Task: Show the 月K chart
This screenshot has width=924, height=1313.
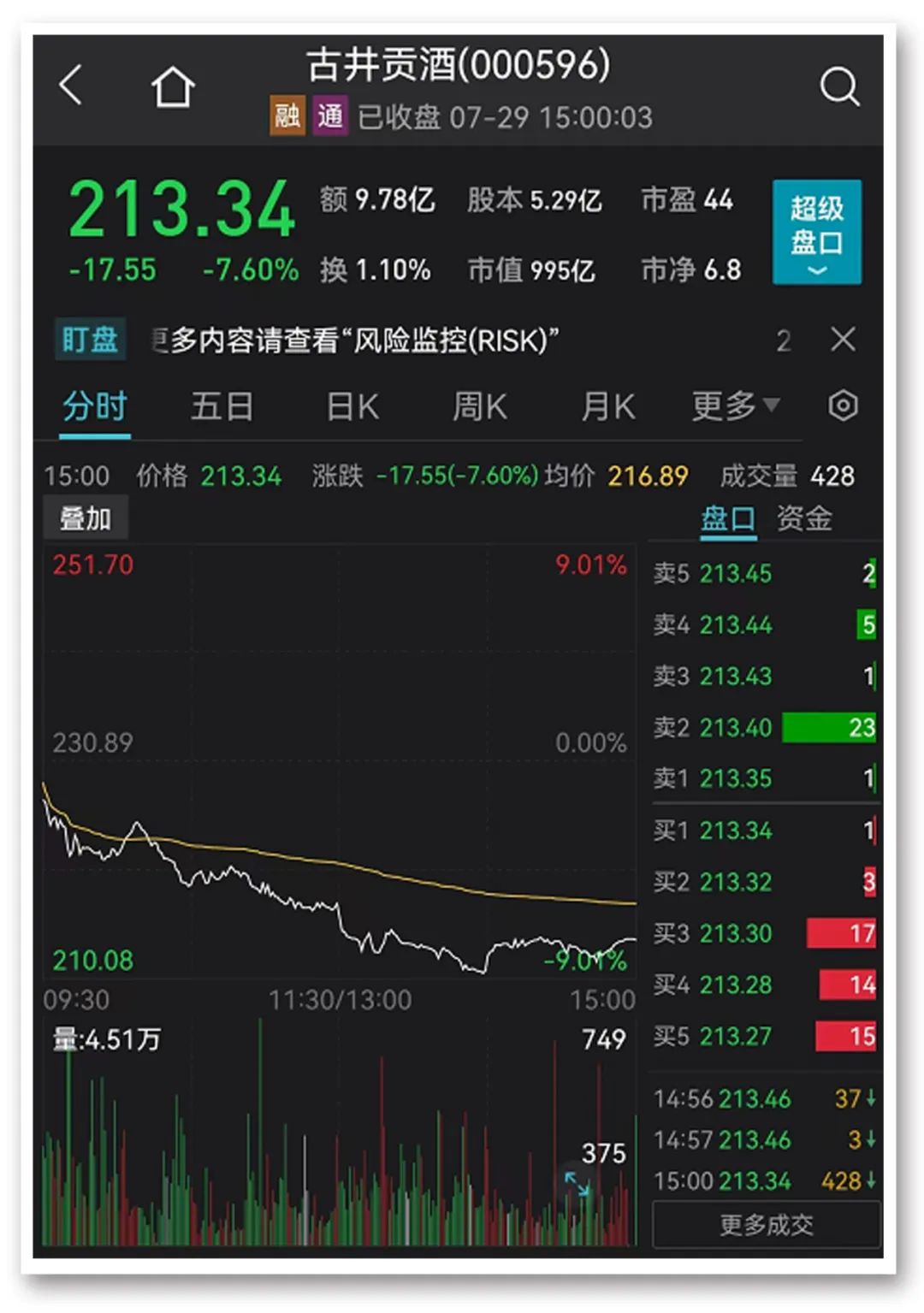Action: tap(607, 406)
